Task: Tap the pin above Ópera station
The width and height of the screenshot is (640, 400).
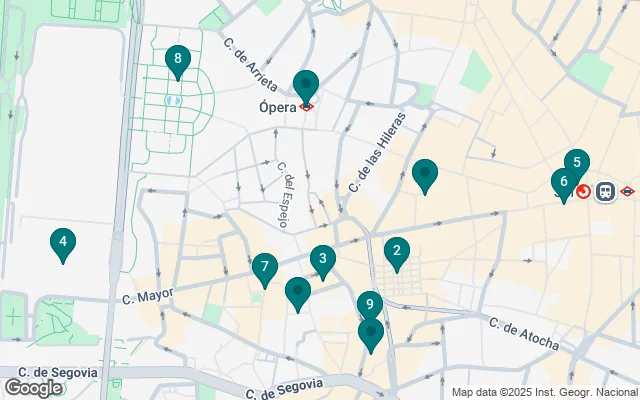Action: pyautogui.click(x=306, y=85)
